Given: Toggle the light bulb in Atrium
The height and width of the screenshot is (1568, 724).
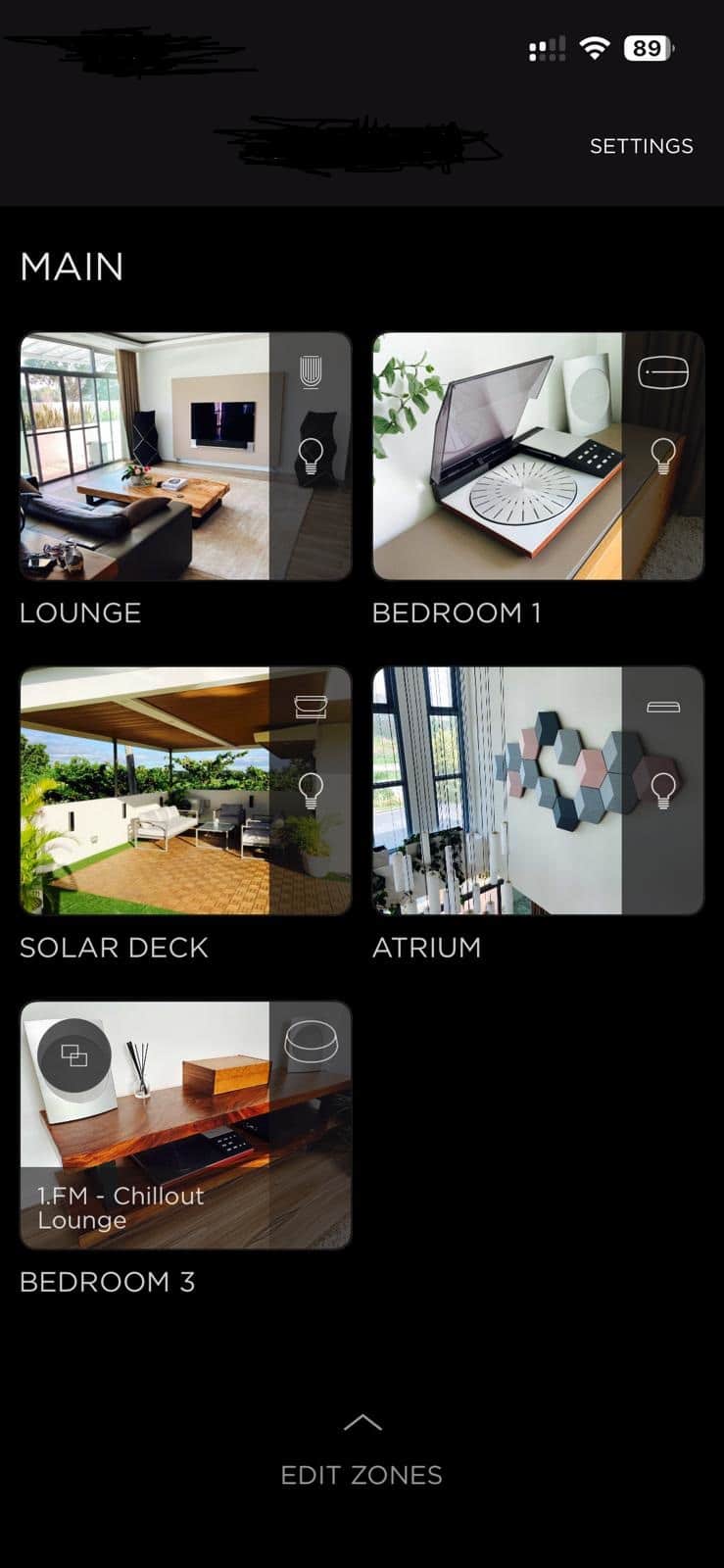Looking at the screenshot, I should 663,790.
